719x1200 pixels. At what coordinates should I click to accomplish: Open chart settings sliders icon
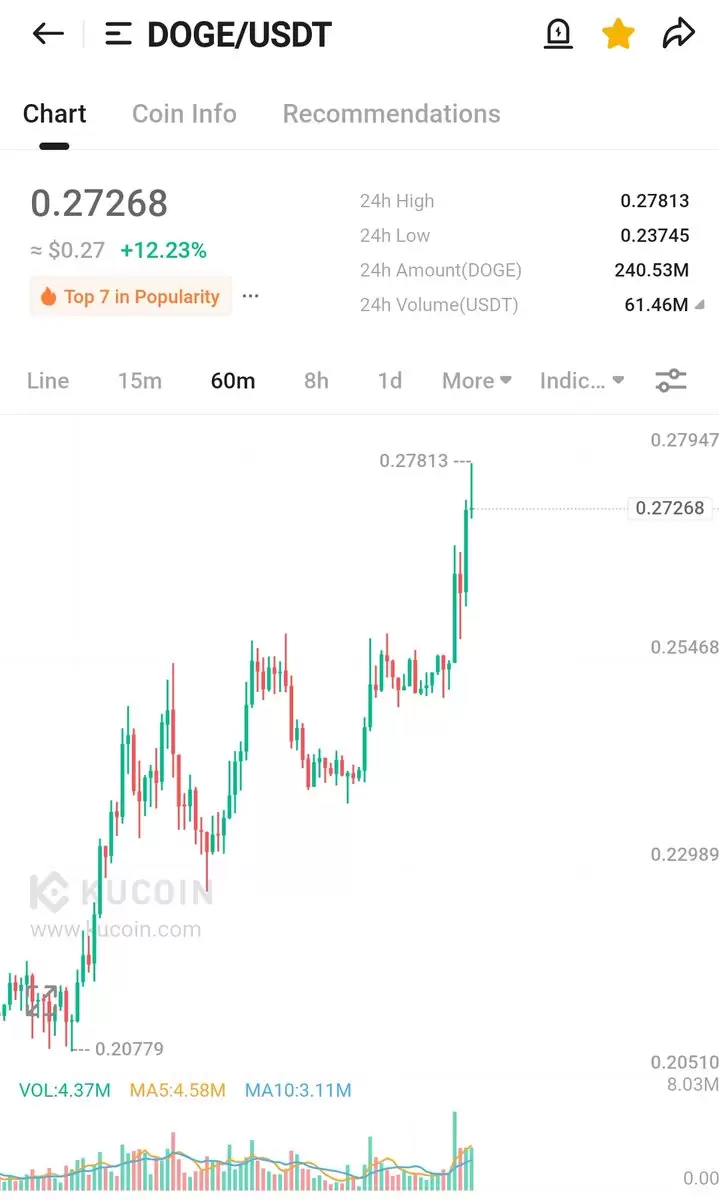(x=670, y=381)
